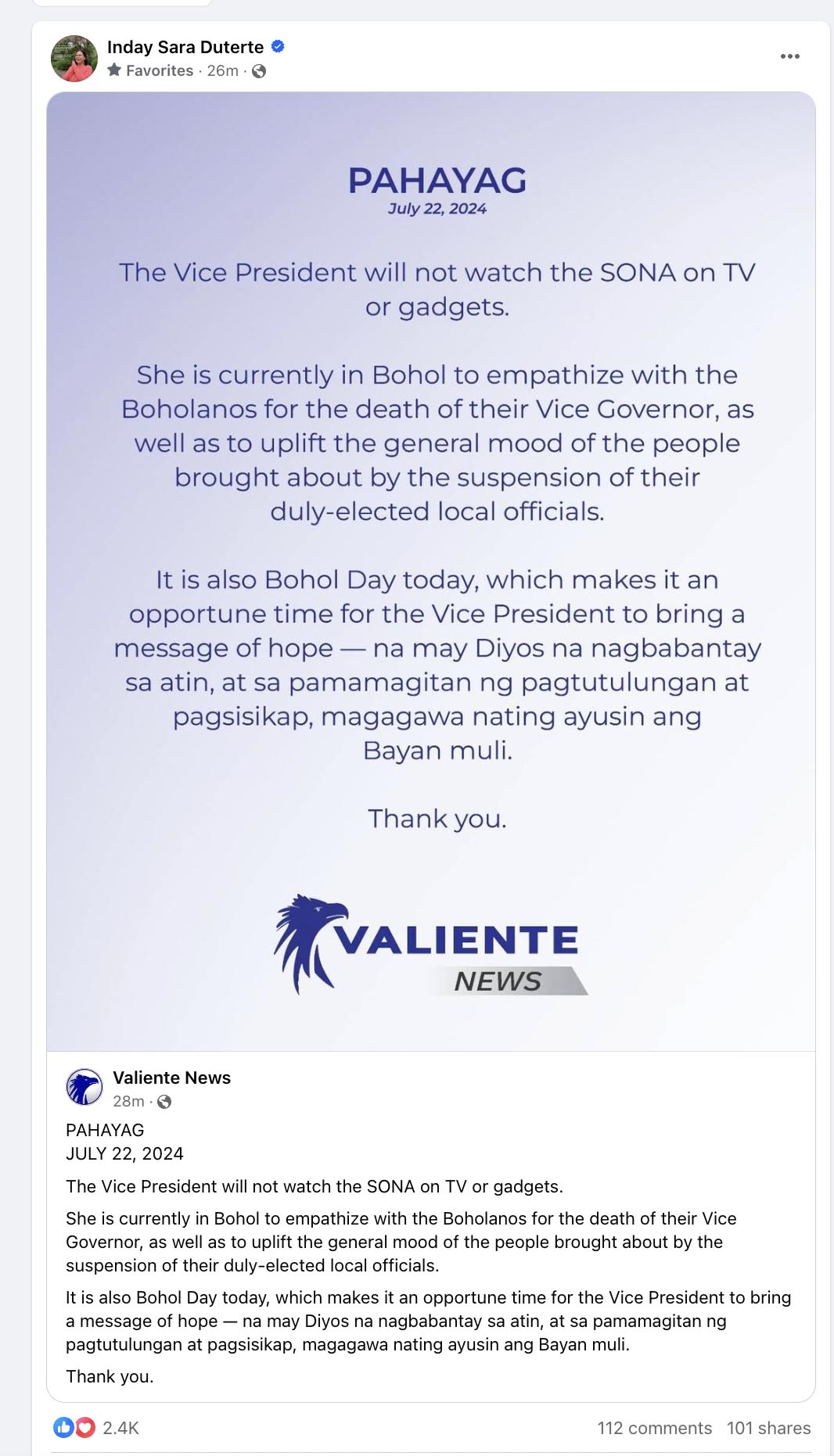Screen dimensions: 834x1456
Task: Open the shared PAHAYAG statement image
Action: 431,571
